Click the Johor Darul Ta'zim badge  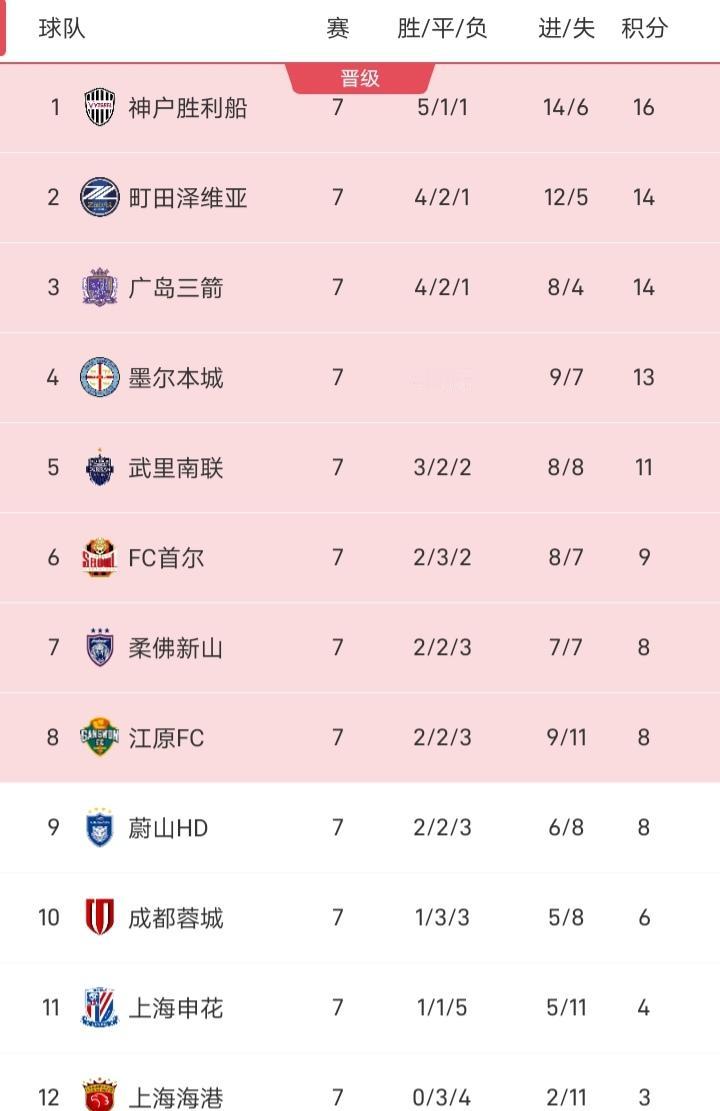(99, 647)
